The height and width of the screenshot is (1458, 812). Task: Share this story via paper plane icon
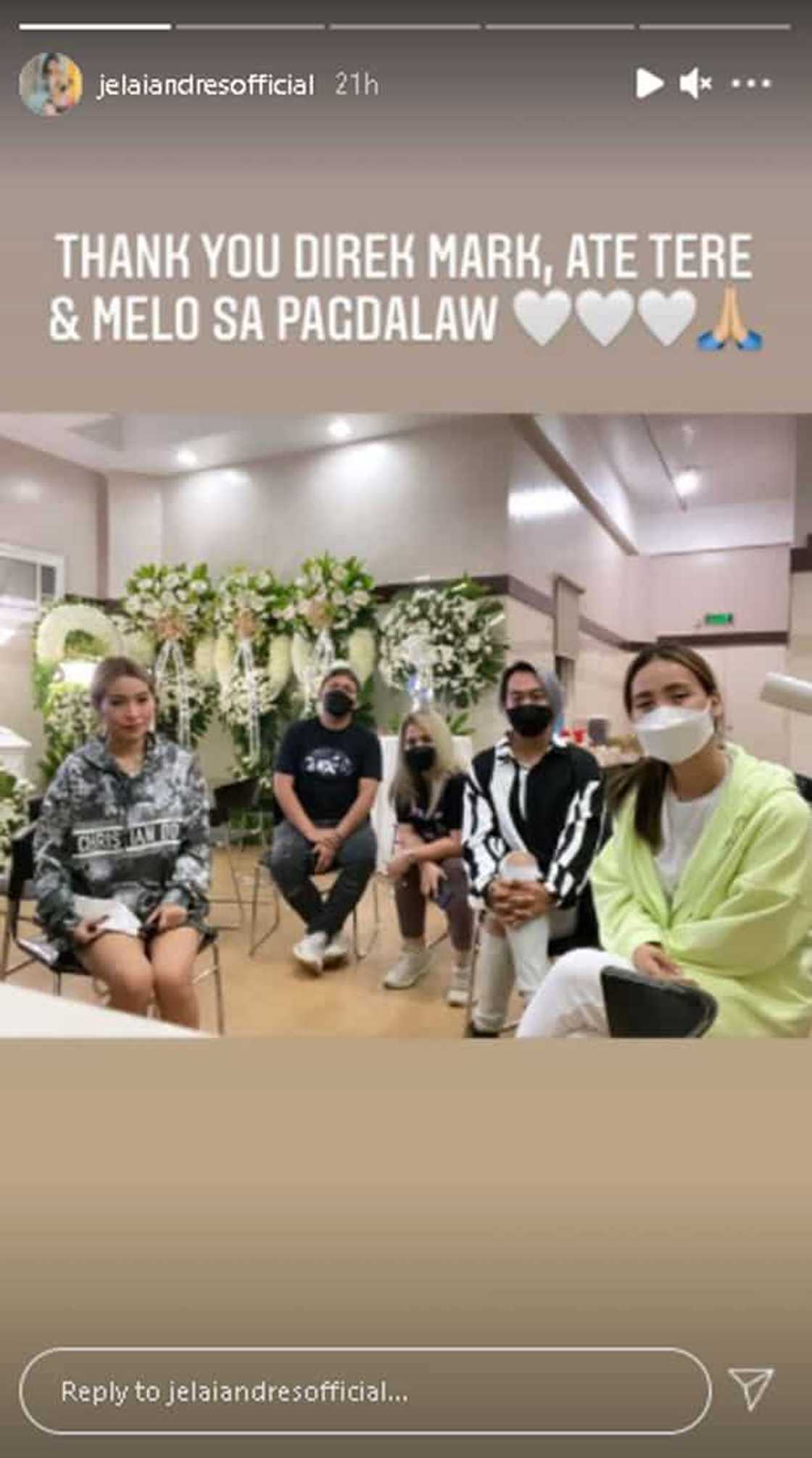pos(751,1389)
